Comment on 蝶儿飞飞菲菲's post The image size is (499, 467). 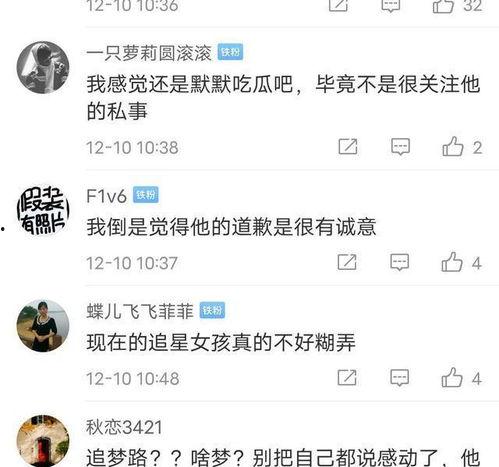point(400,378)
